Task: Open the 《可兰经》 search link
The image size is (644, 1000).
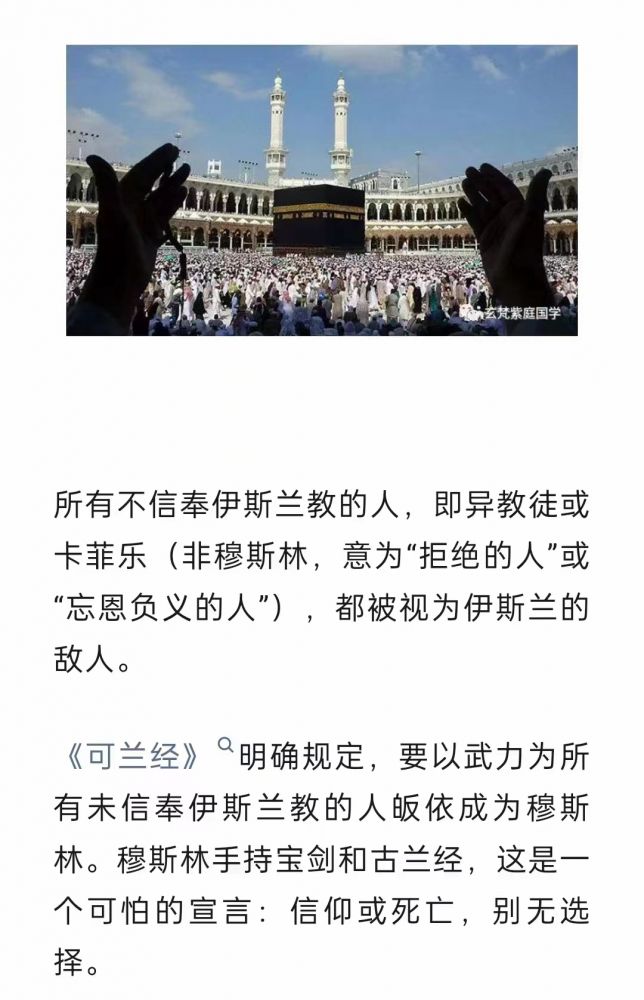Action: (130, 757)
